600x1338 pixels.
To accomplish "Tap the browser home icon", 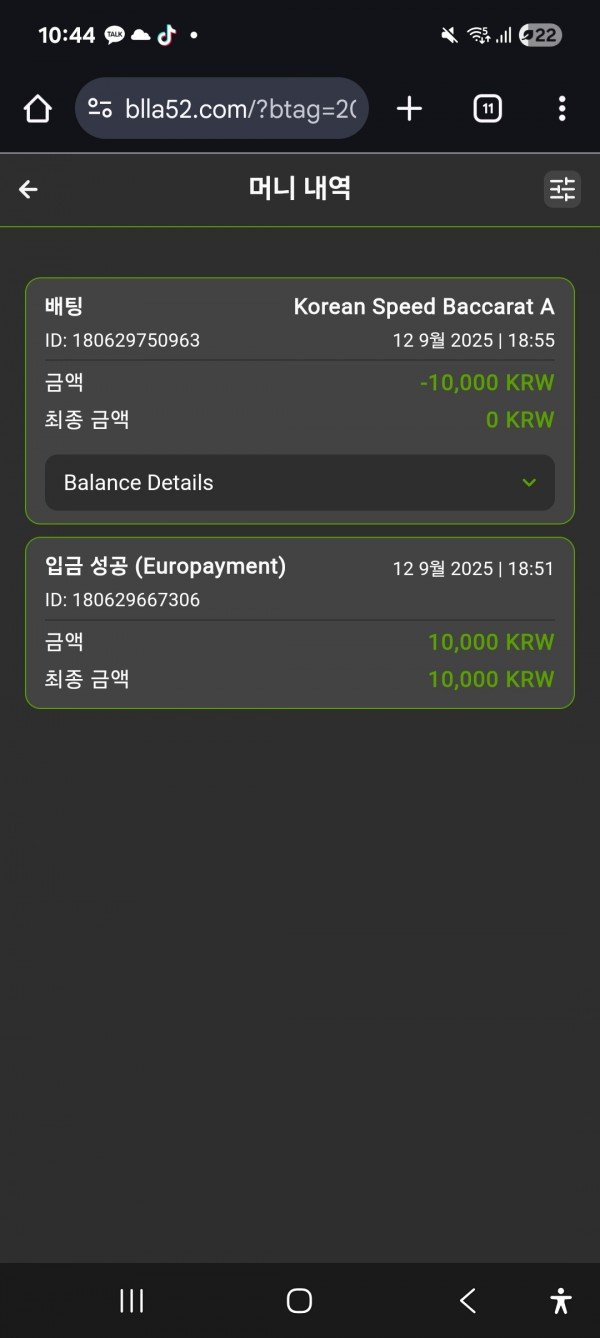I will pyautogui.click(x=38, y=109).
